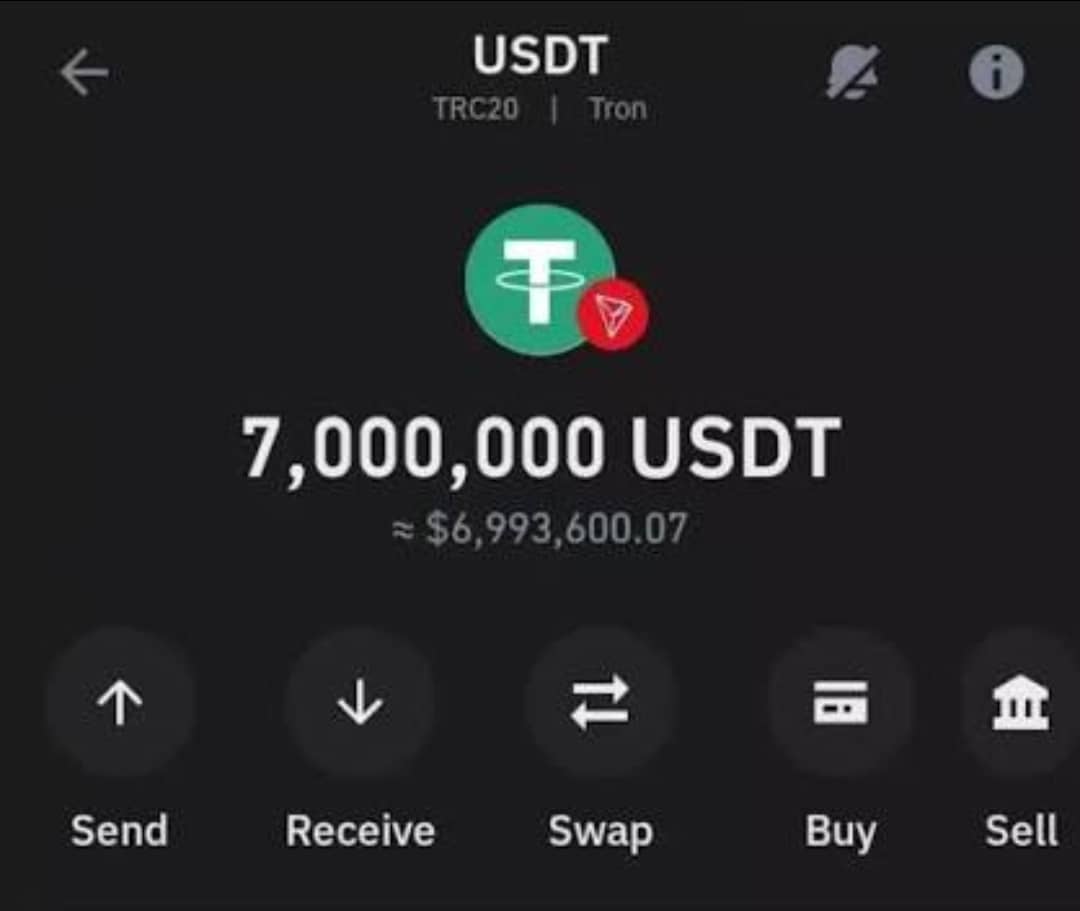Image resolution: width=1080 pixels, height=911 pixels.
Task: Swap USDT for another token
Action: tap(600, 703)
